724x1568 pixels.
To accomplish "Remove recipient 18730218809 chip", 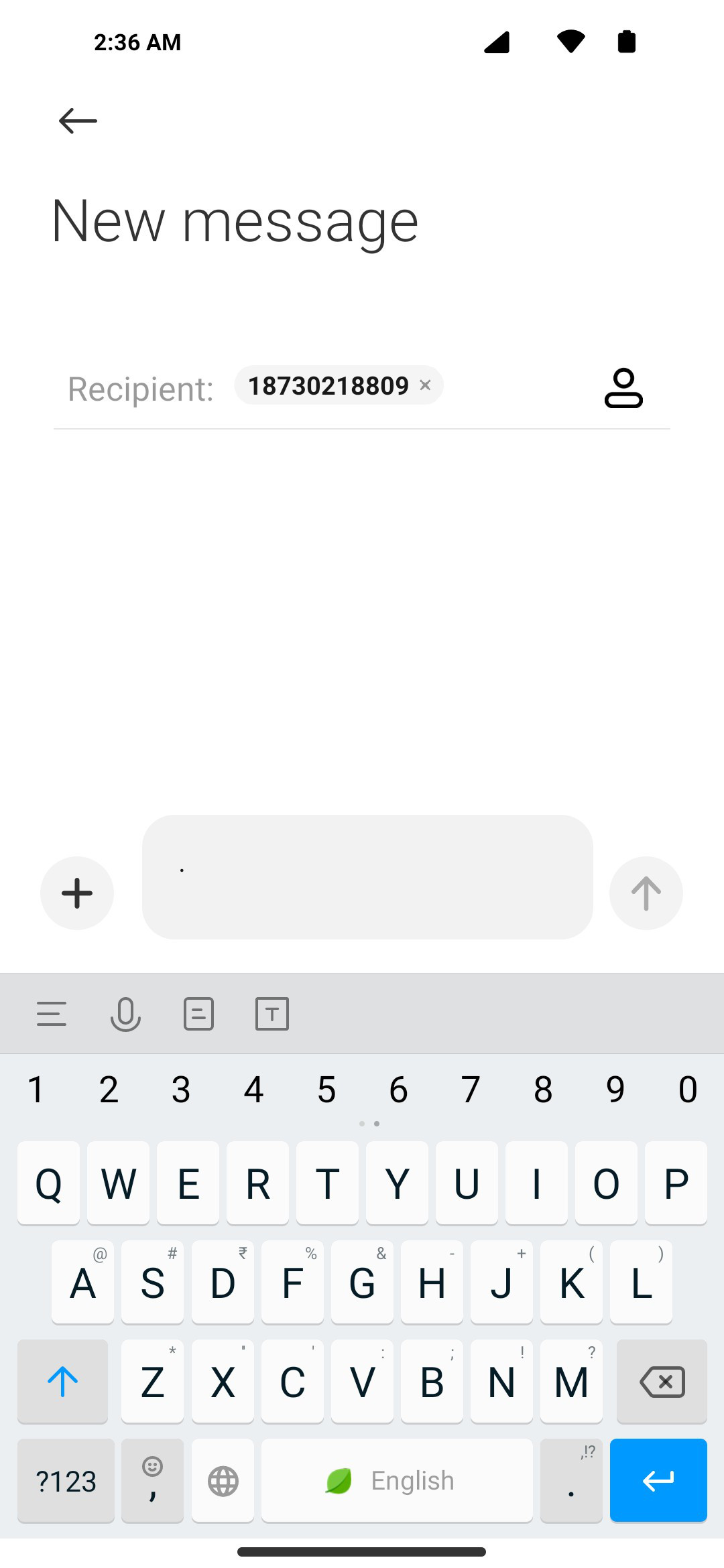I will (425, 385).
